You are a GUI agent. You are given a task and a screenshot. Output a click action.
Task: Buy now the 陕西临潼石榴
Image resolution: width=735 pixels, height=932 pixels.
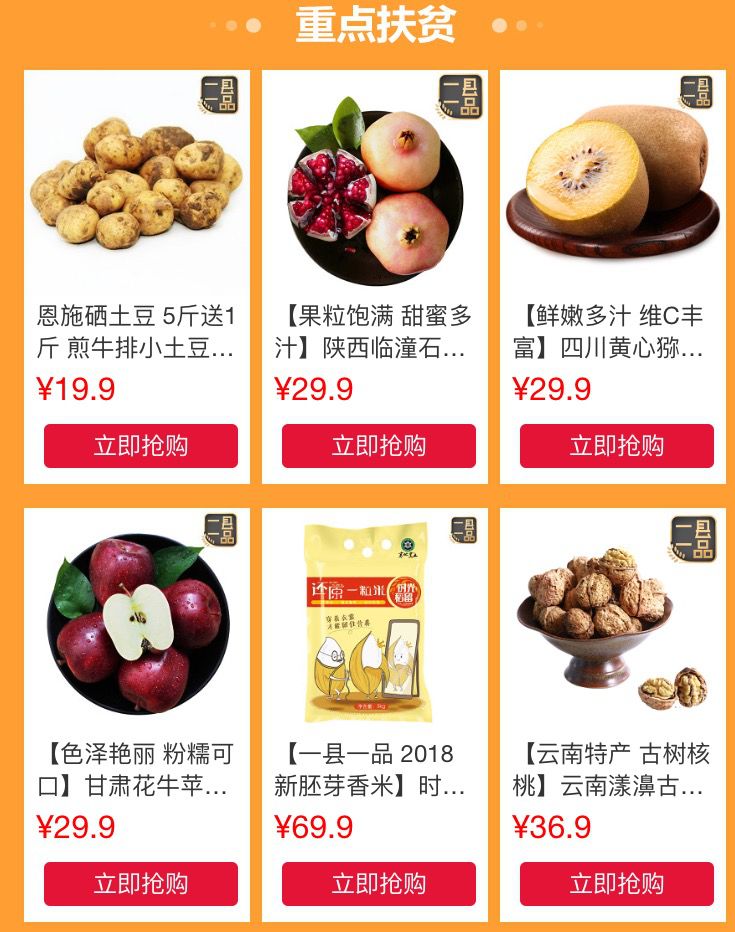(x=379, y=446)
